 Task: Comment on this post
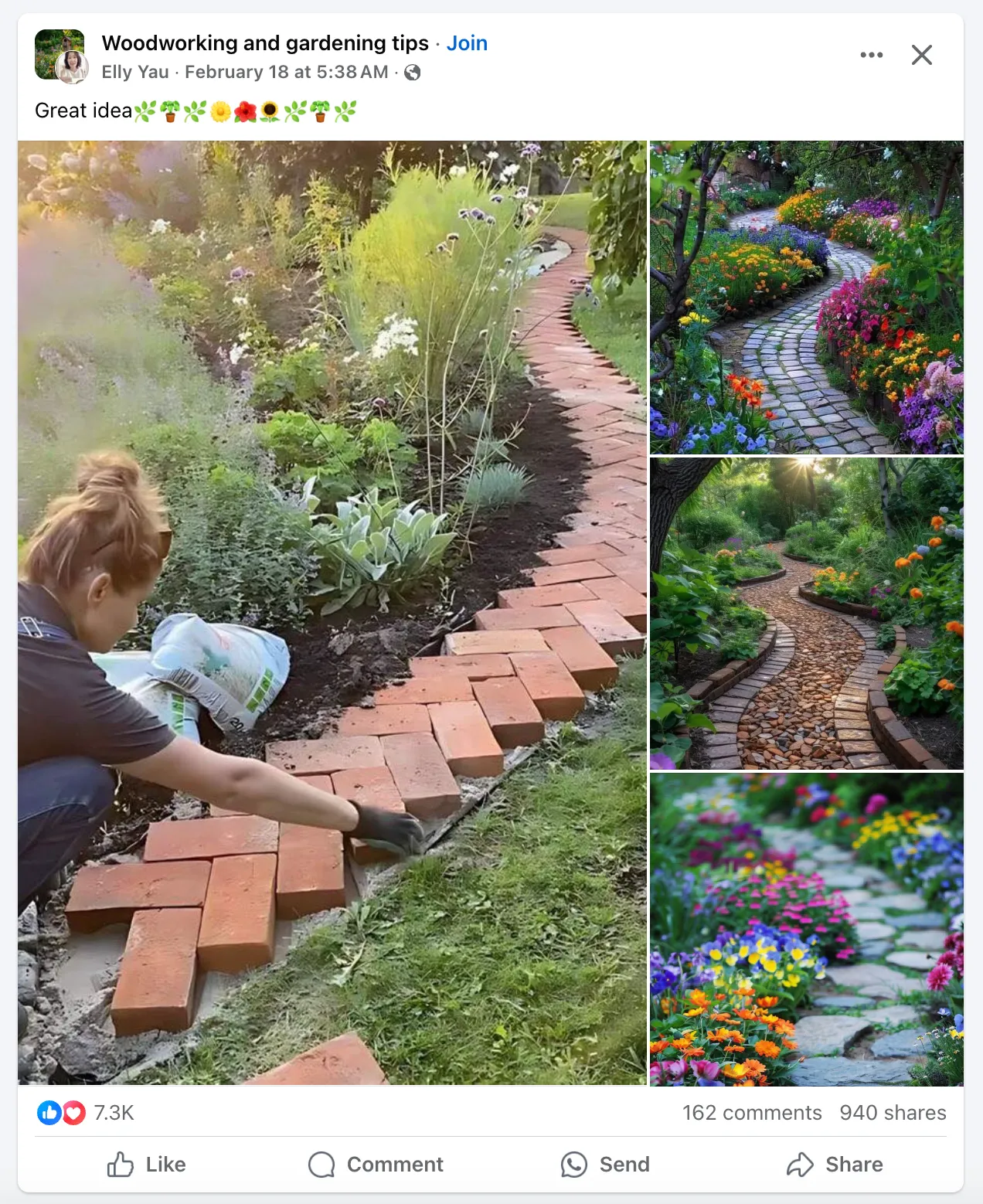pyautogui.click(x=376, y=1165)
